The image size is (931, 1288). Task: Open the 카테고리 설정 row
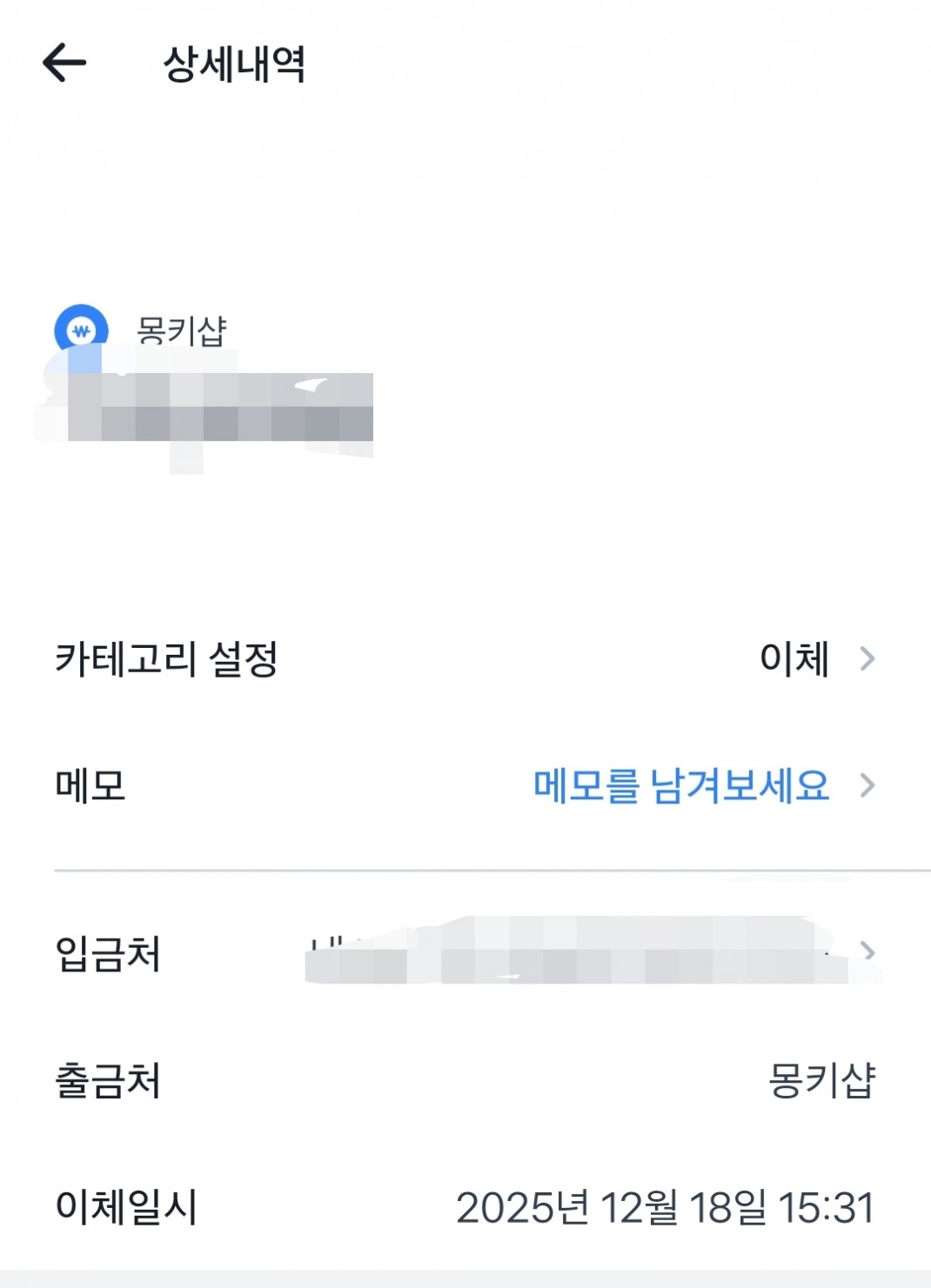[465, 658]
